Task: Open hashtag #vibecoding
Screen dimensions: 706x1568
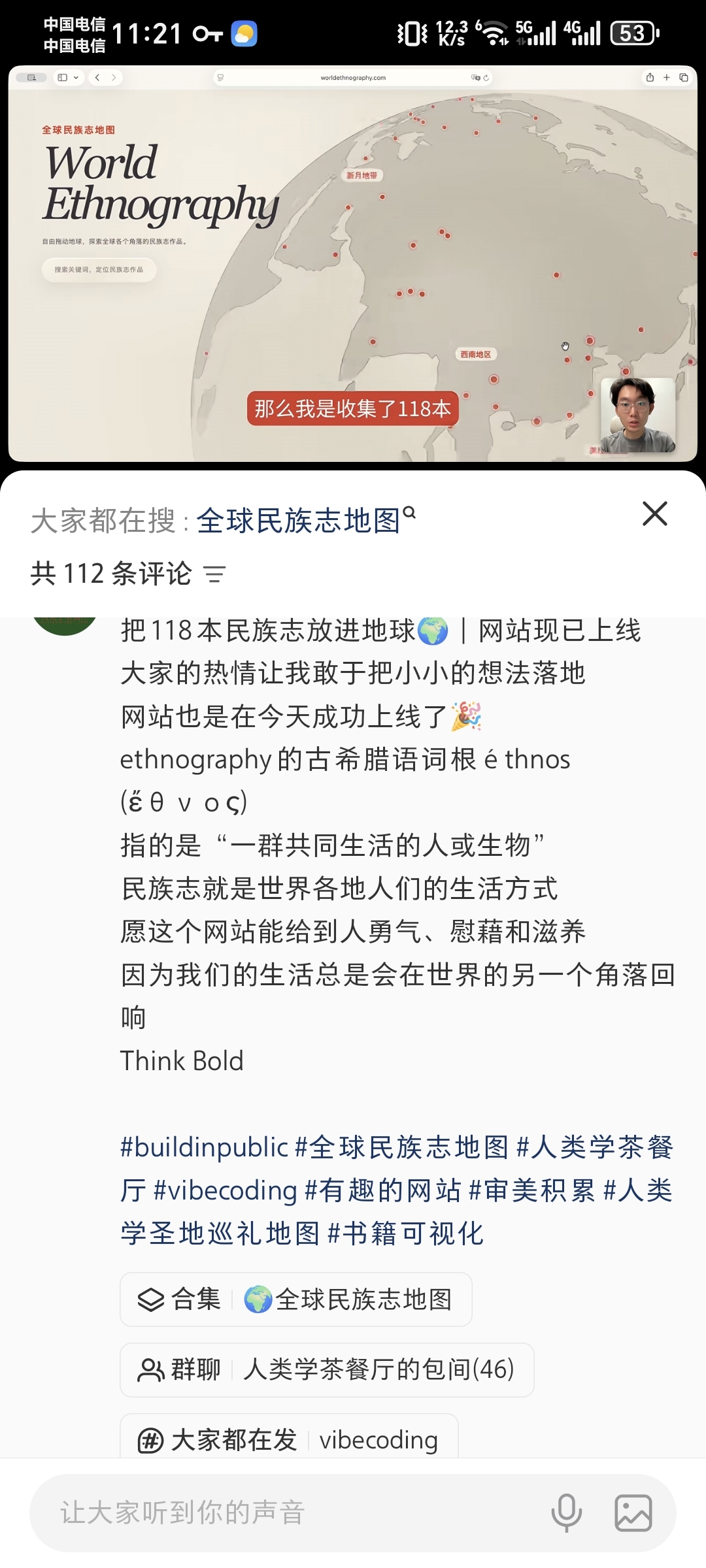Action: tap(226, 1190)
